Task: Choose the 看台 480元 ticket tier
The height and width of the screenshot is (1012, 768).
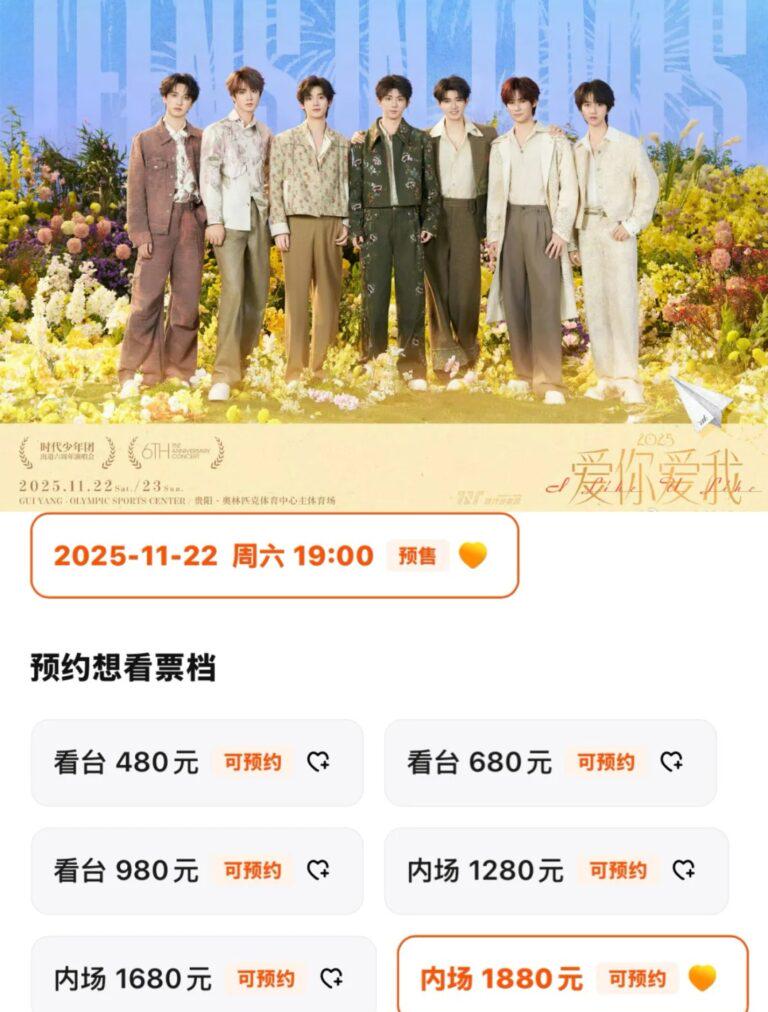Action: (196, 763)
